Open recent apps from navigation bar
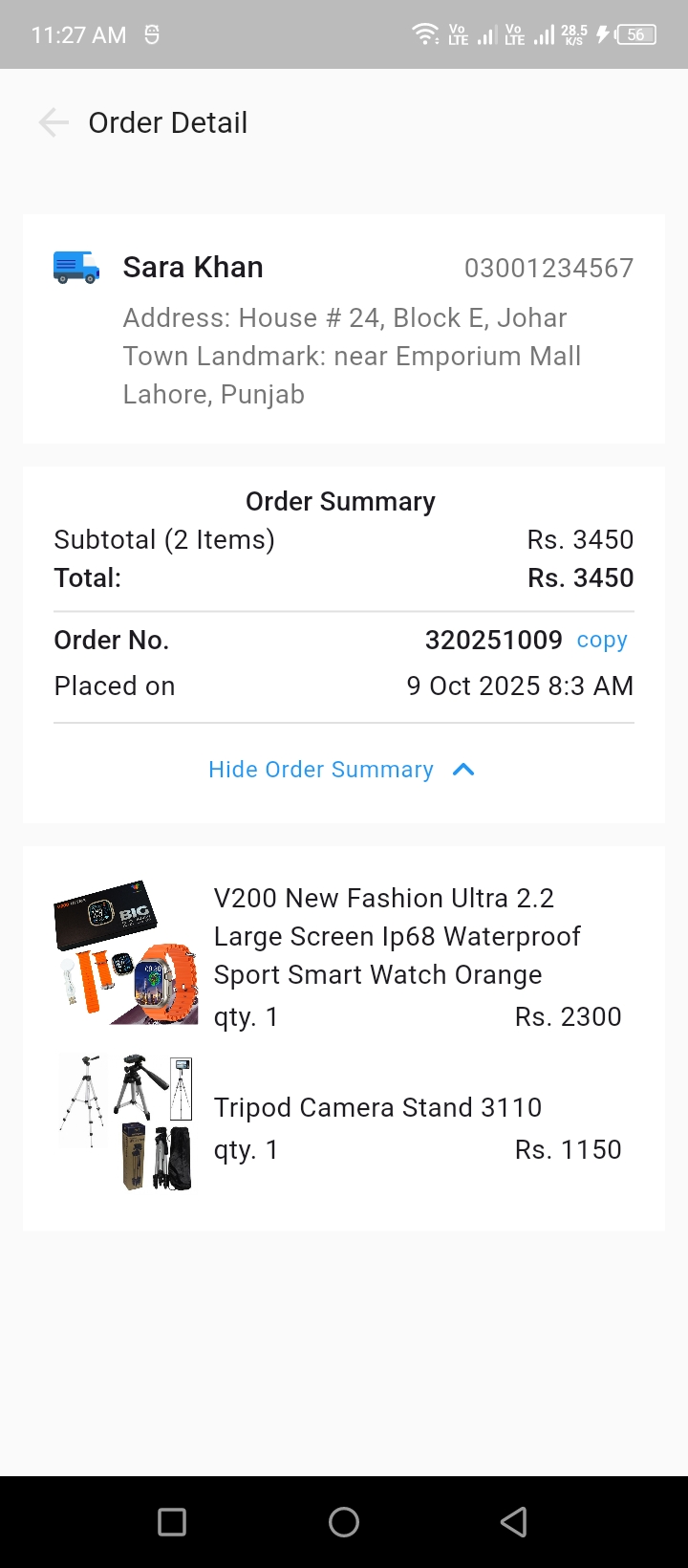 (x=172, y=1522)
